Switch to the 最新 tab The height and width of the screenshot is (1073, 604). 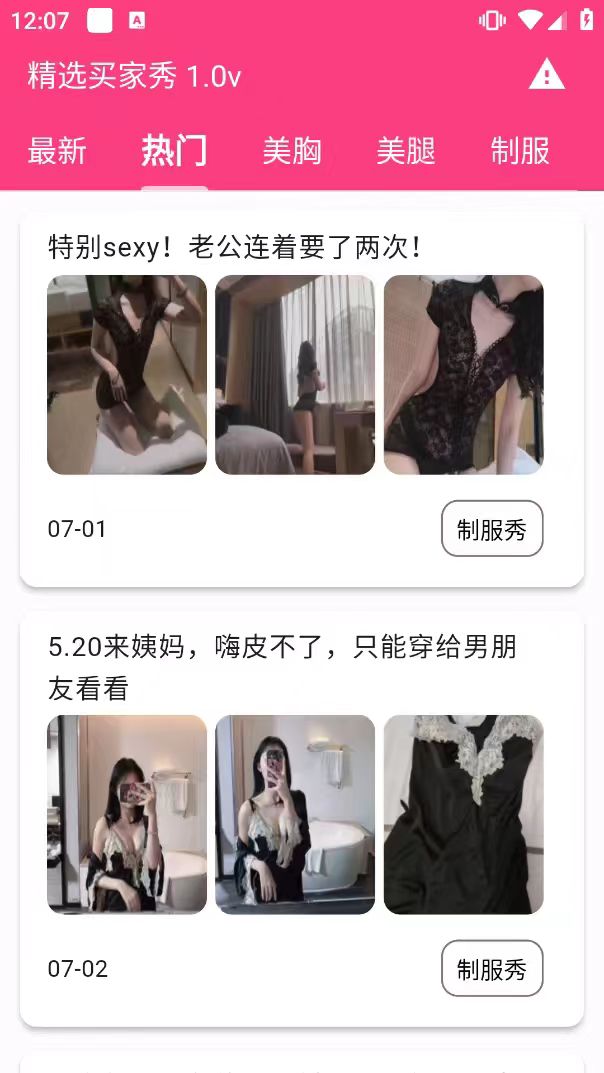(57, 151)
